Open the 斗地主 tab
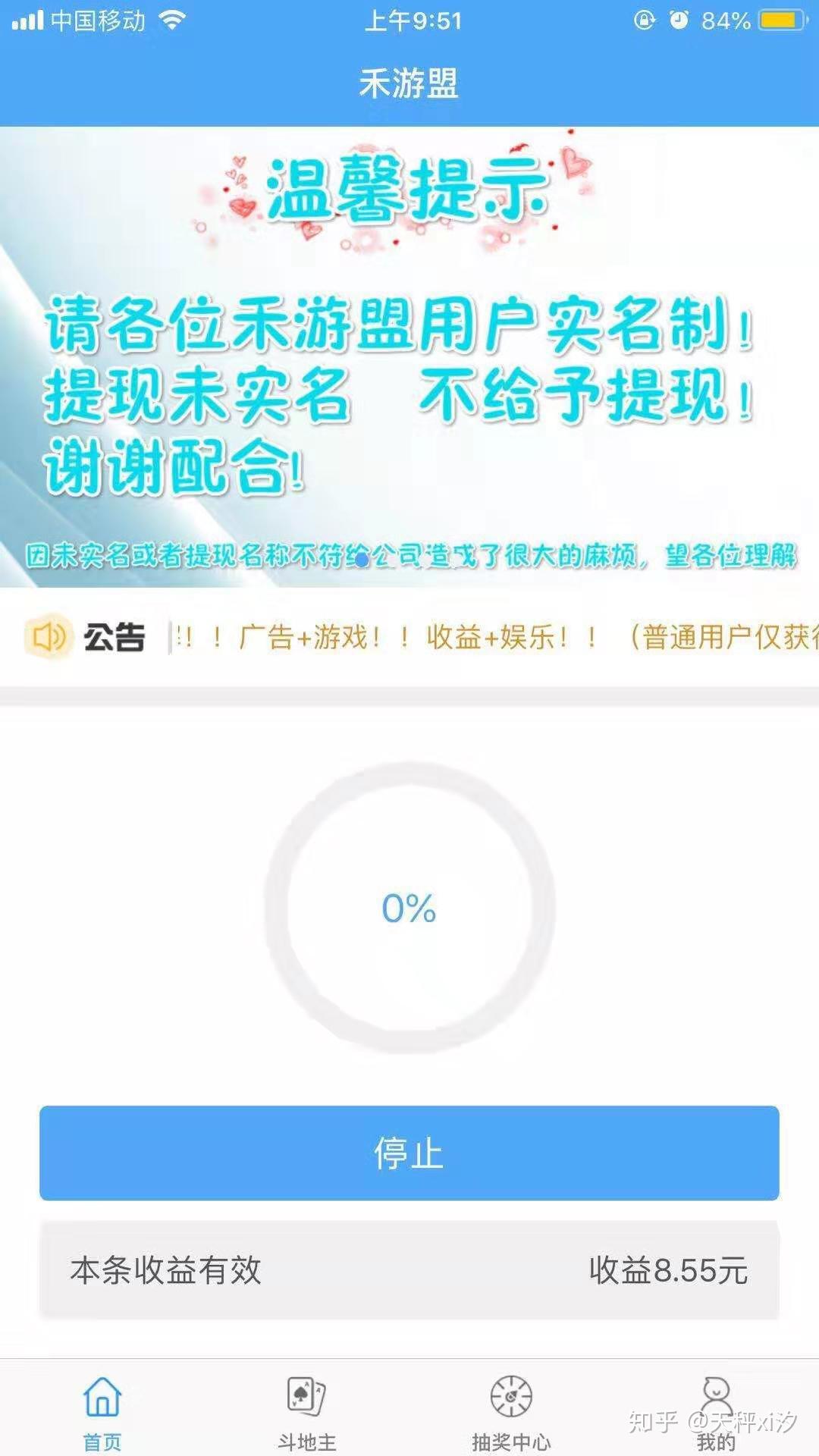The image size is (819, 1456). [x=306, y=1410]
